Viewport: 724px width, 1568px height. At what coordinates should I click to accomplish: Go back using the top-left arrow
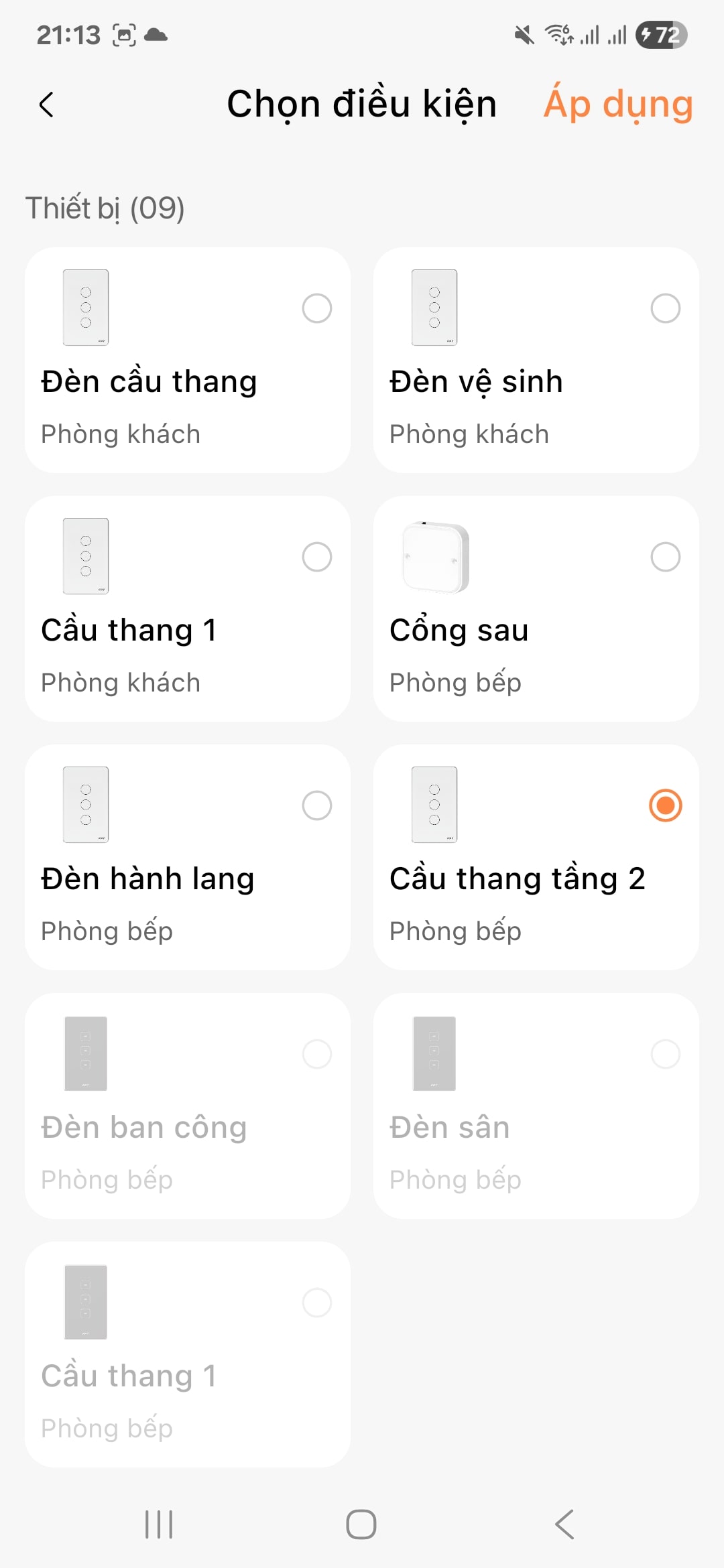coord(46,105)
